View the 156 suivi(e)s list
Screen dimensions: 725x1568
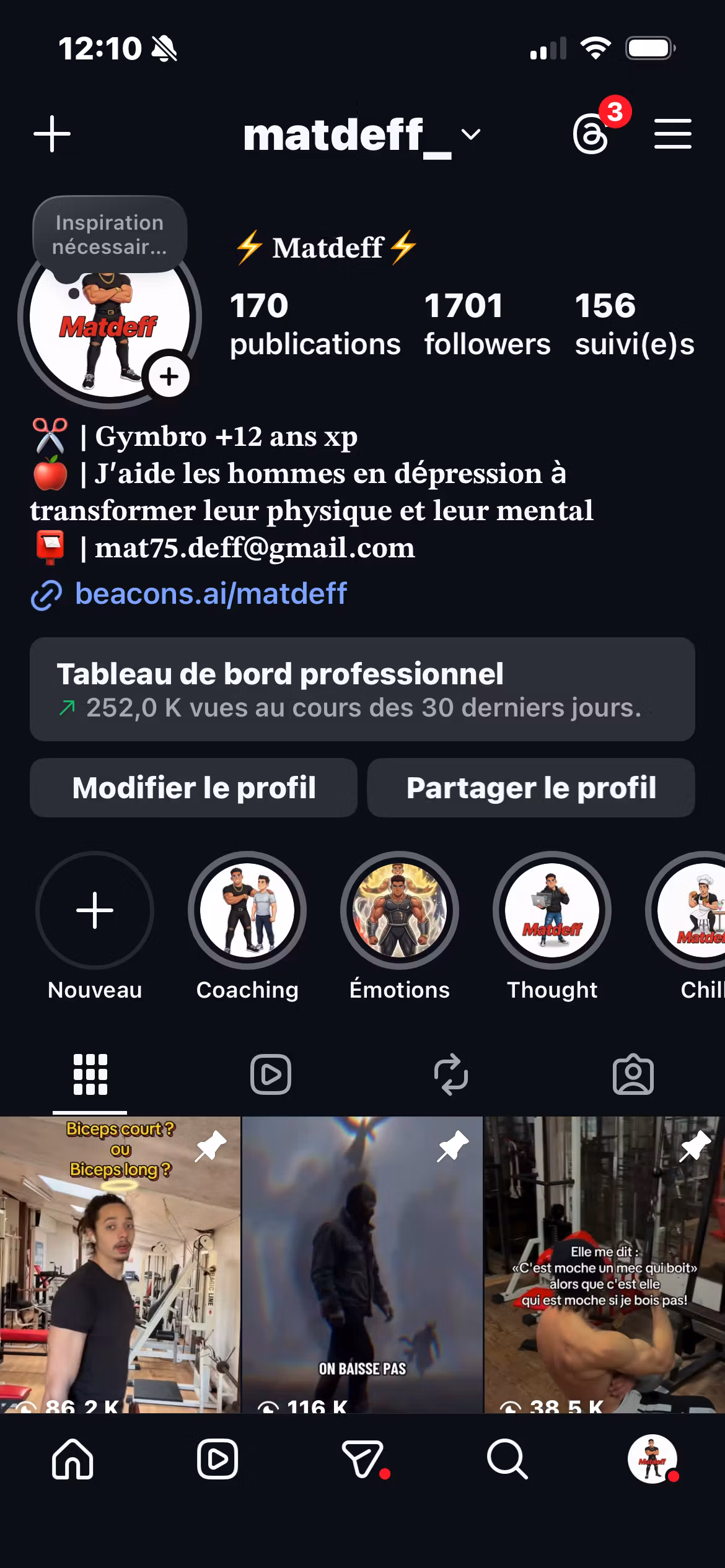[x=635, y=324]
